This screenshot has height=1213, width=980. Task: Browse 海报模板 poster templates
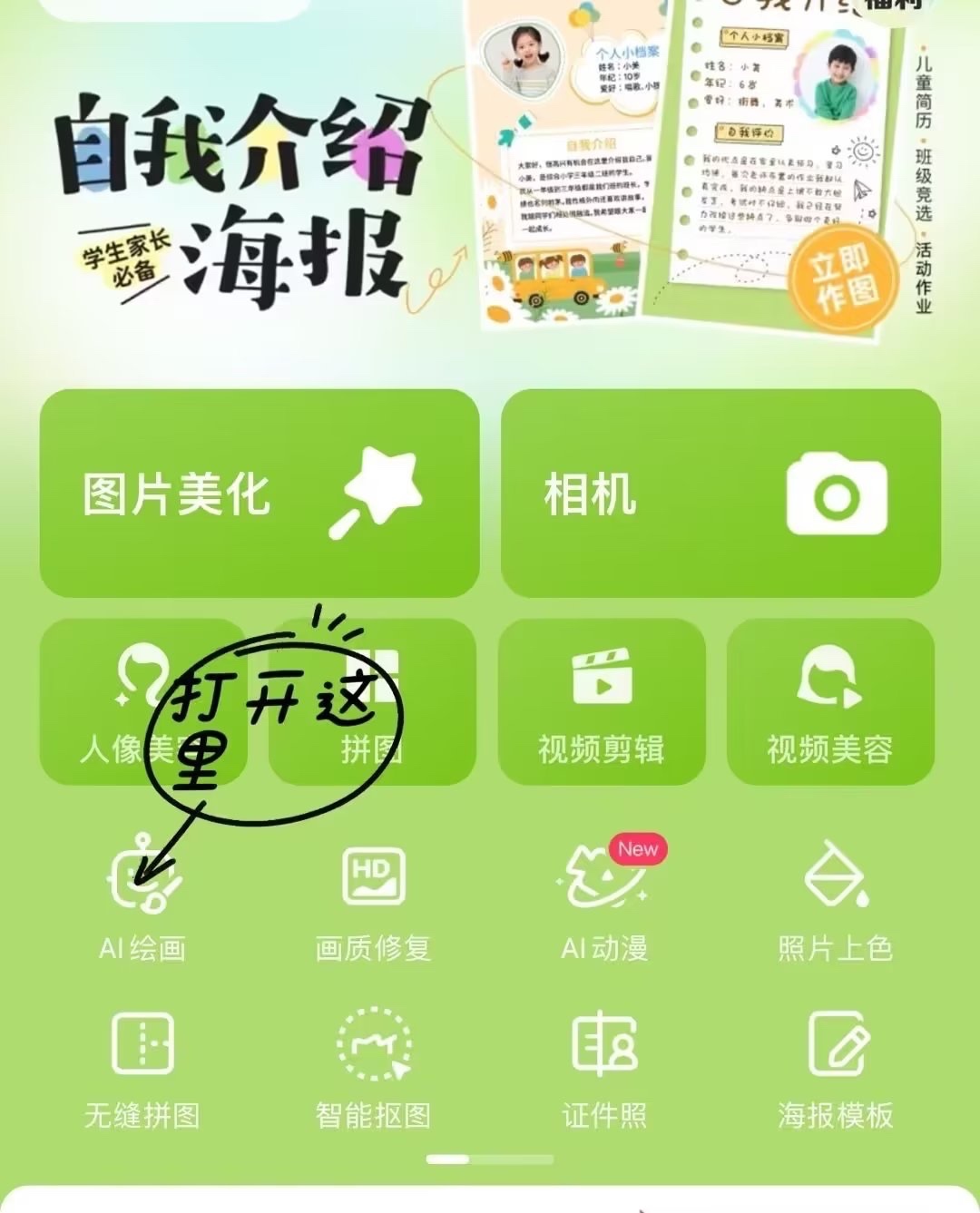pyautogui.click(x=835, y=1068)
